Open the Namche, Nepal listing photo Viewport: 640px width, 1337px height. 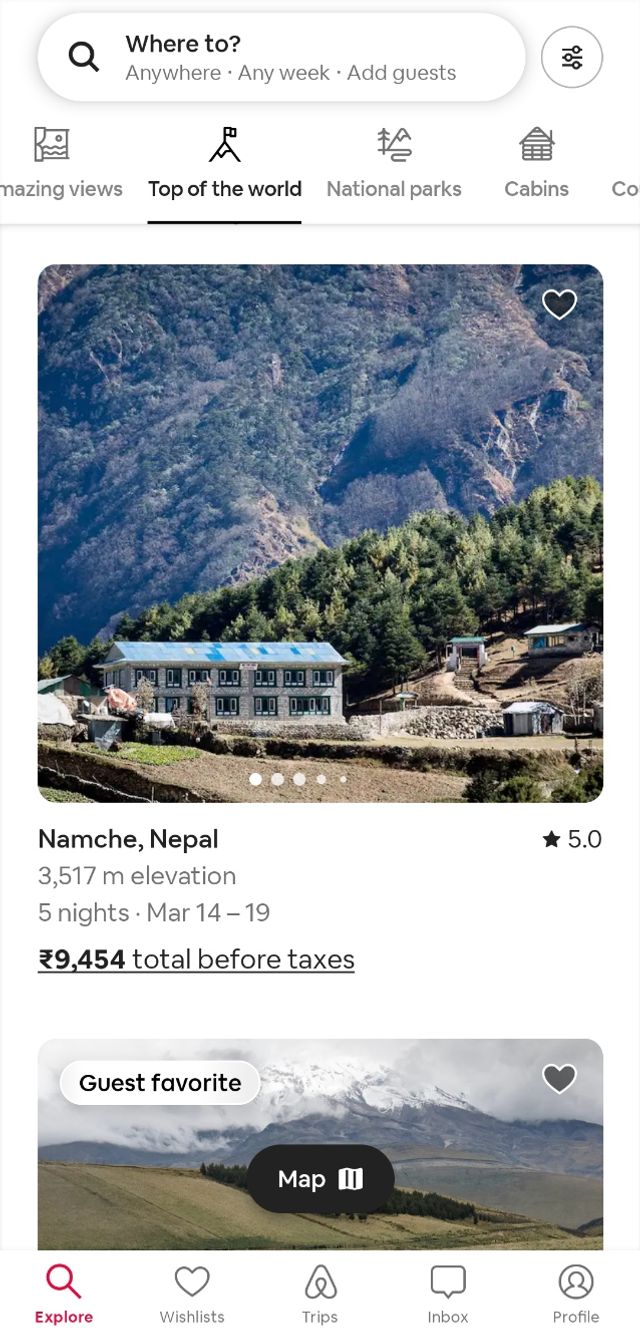click(x=320, y=533)
